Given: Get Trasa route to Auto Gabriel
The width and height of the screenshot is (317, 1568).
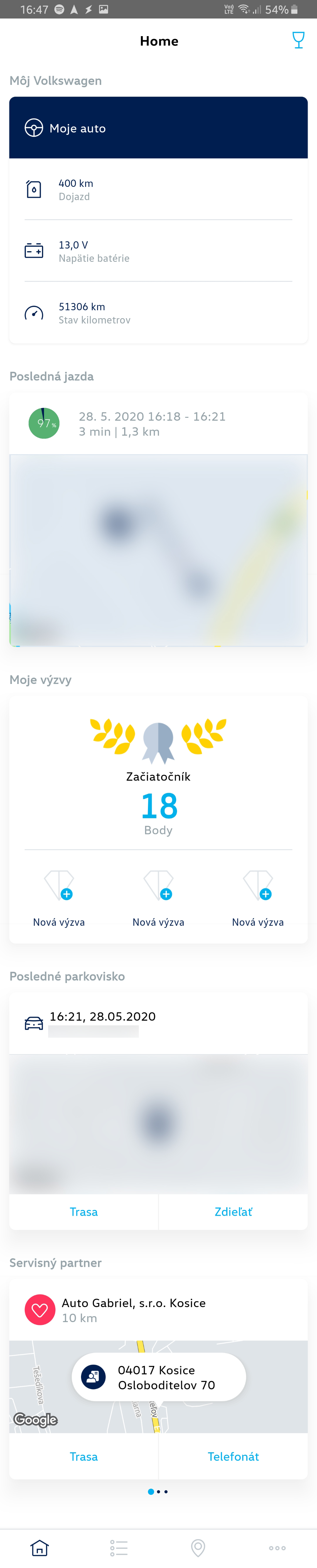Looking at the screenshot, I should [x=84, y=1457].
